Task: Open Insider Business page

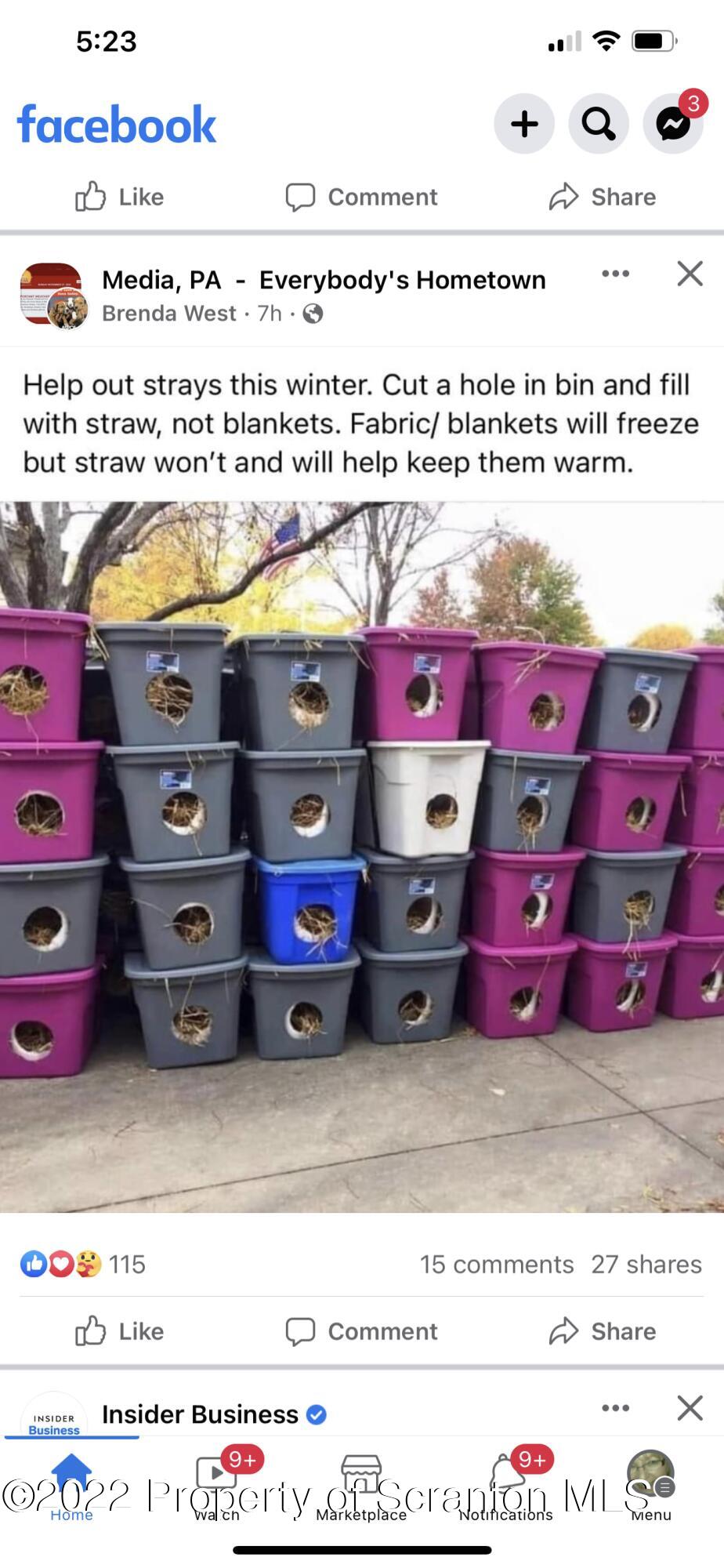Action: click(201, 1414)
